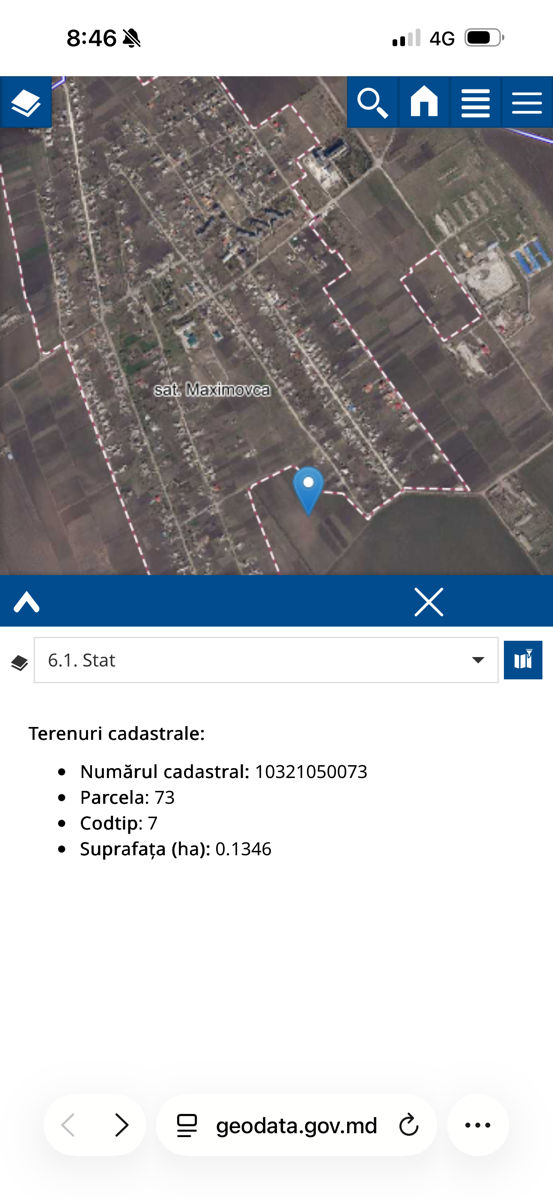Open the 6.1. Stat layer dropdown
The width and height of the screenshot is (553, 1200).
(266, 660)
